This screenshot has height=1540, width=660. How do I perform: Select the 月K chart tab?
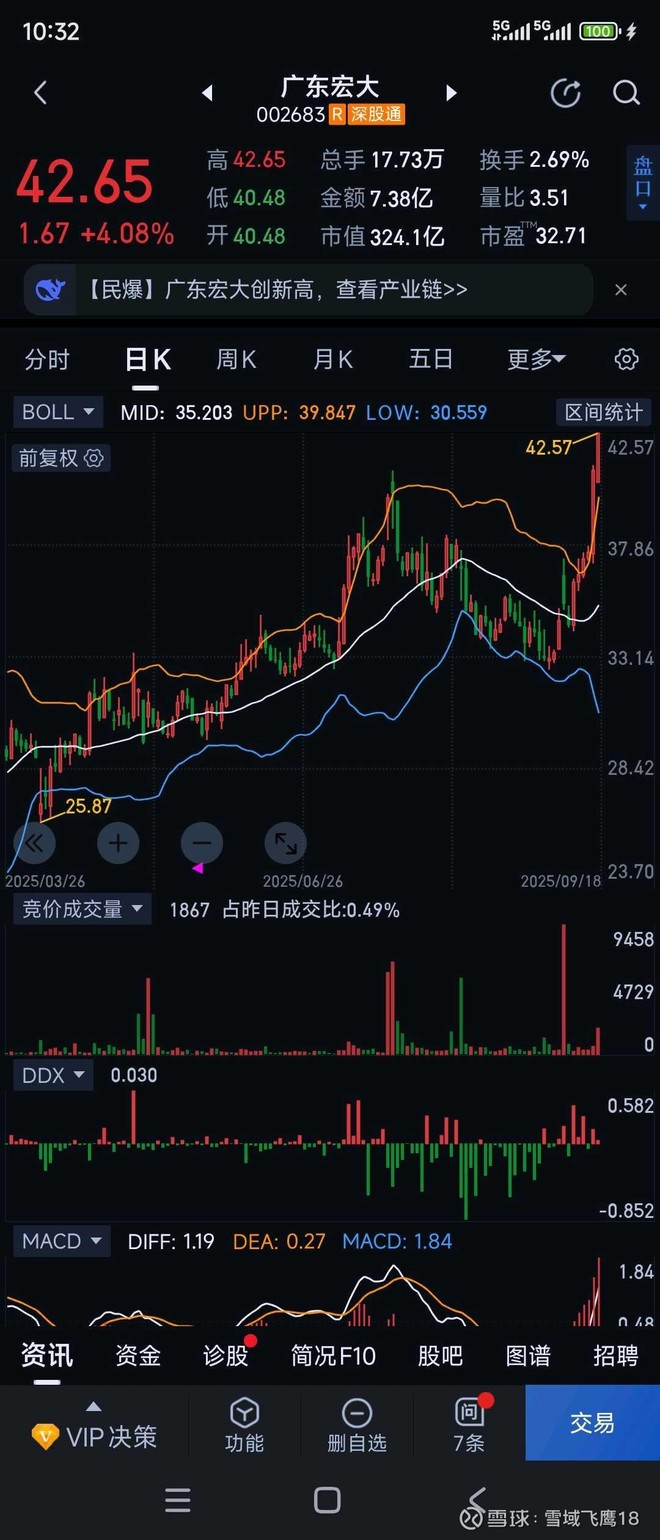click(x=333, y=359)
